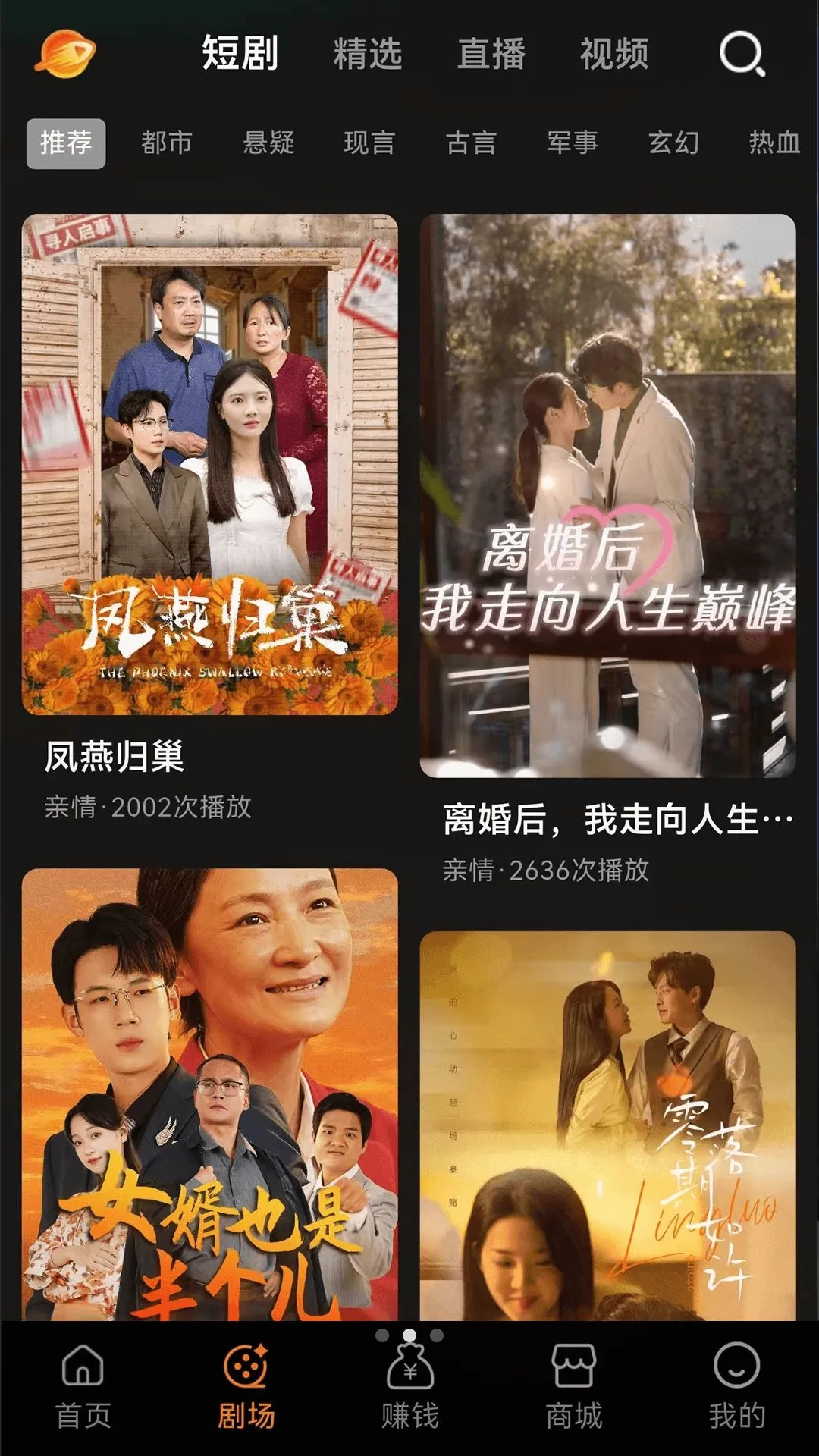Show 热血 category dramas
The width and height of the screenshot is (819, 1456).
(x=775, y=143)
